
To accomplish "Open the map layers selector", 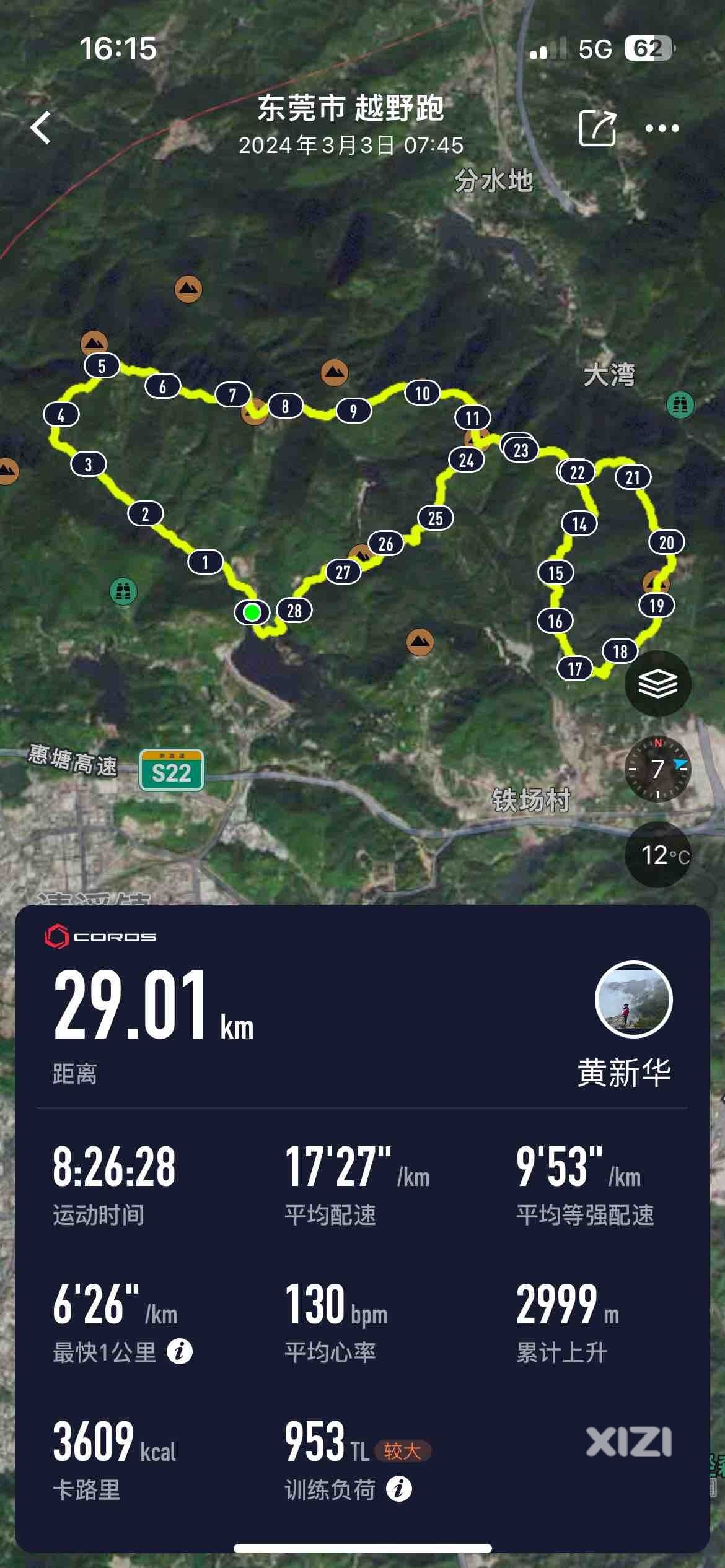I will point(657,684).
